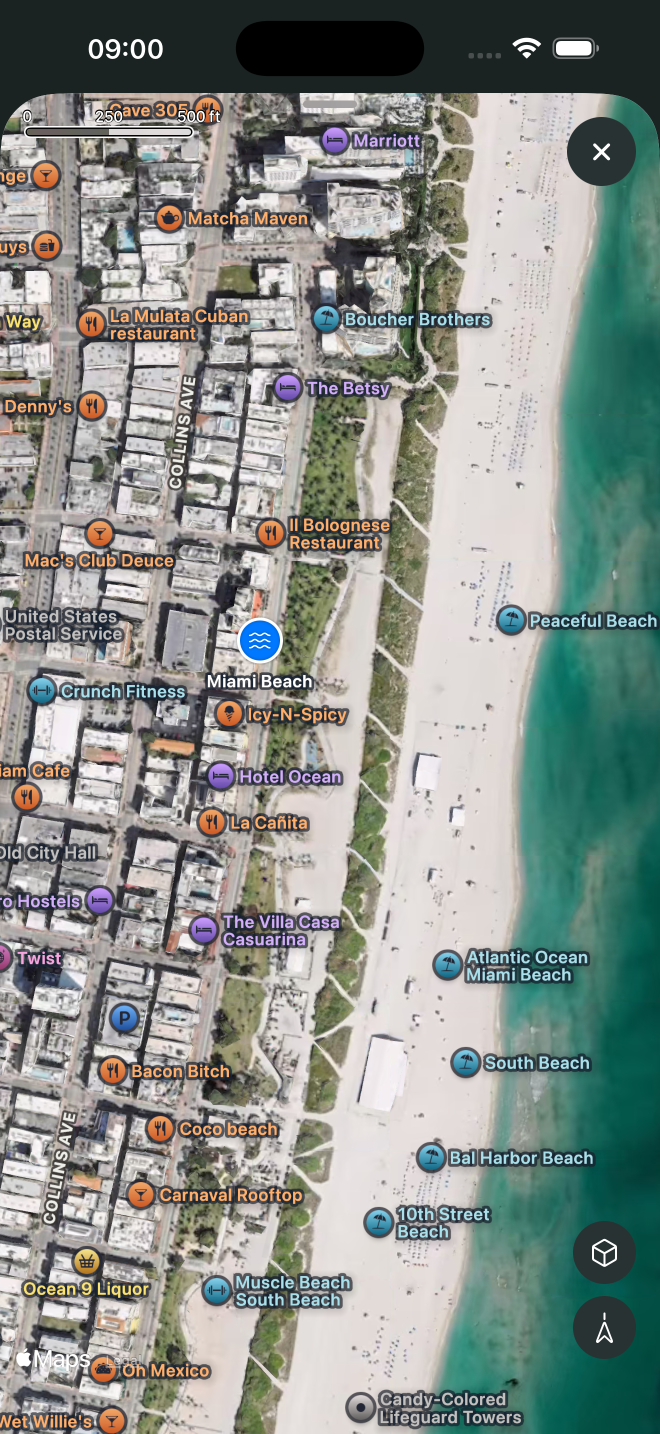Select the Hotel Ocean marker
The image size is (660, 1434).
tap(221, 775)
